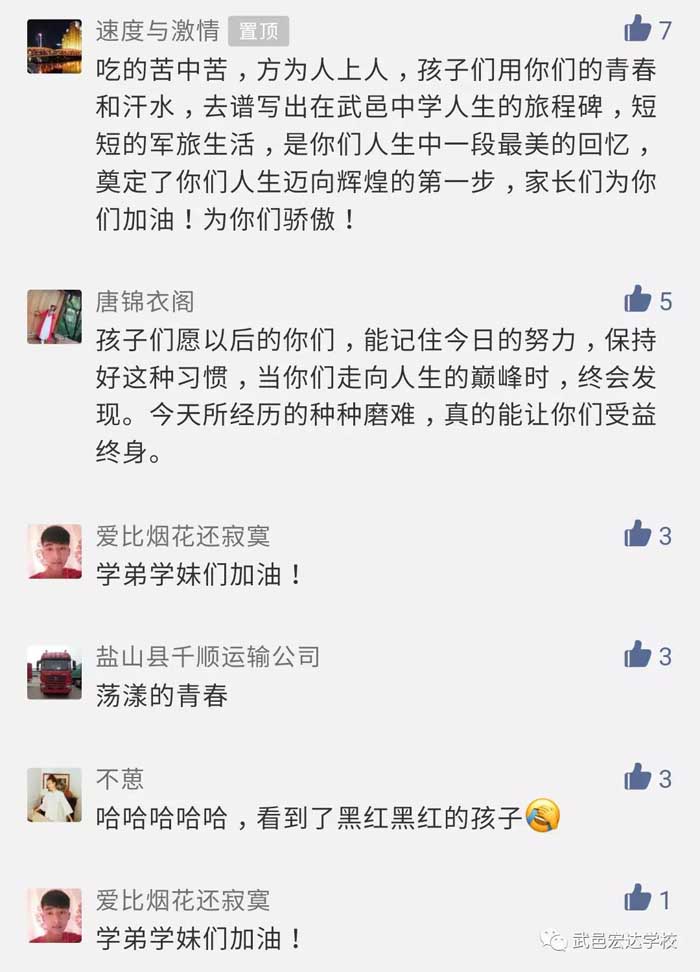Viewport: 700px width, 972px height.
Task: Like the comment by 速度与激情
Action: pos(638,28)
